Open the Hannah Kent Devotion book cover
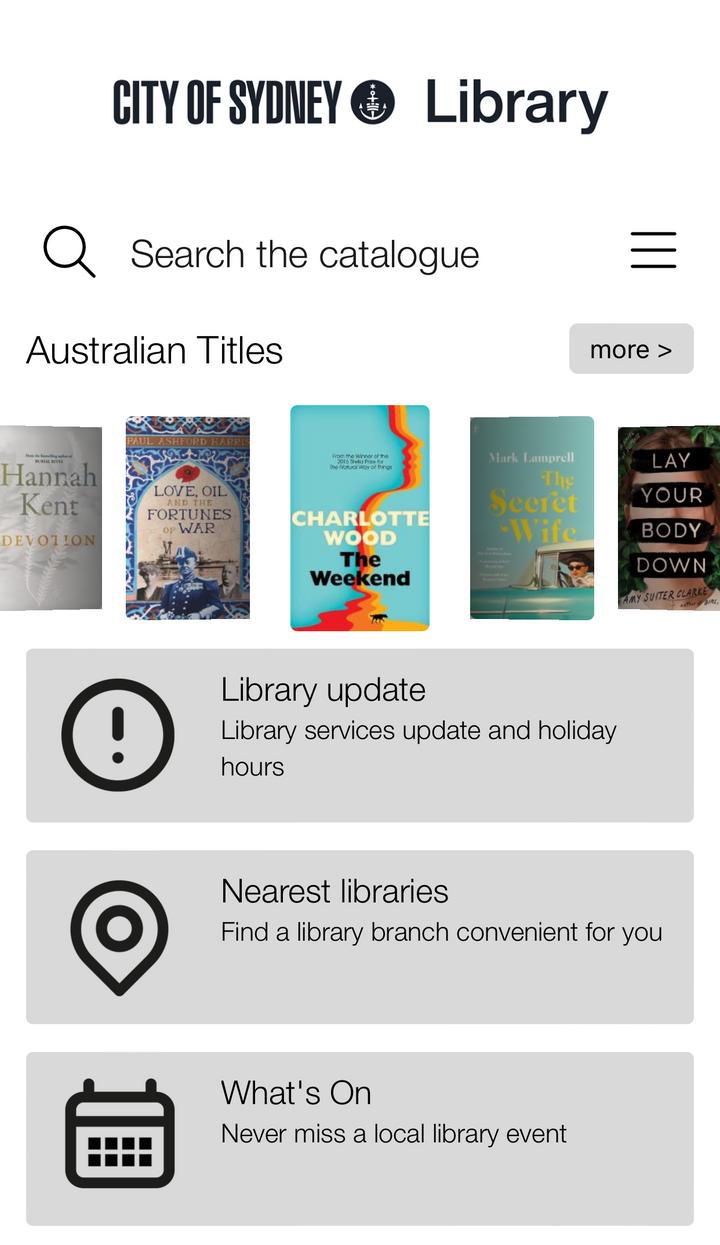 pos(50,518)
